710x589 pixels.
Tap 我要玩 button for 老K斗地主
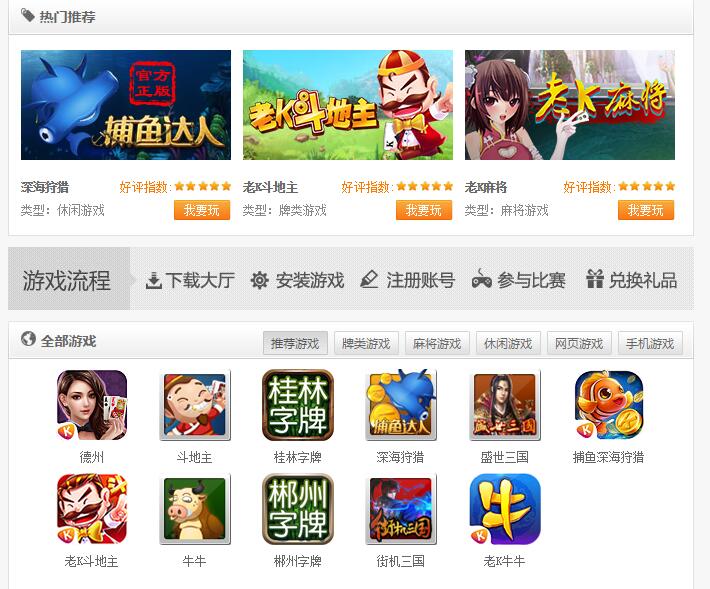pyautogui.click(x=424, y=210)
